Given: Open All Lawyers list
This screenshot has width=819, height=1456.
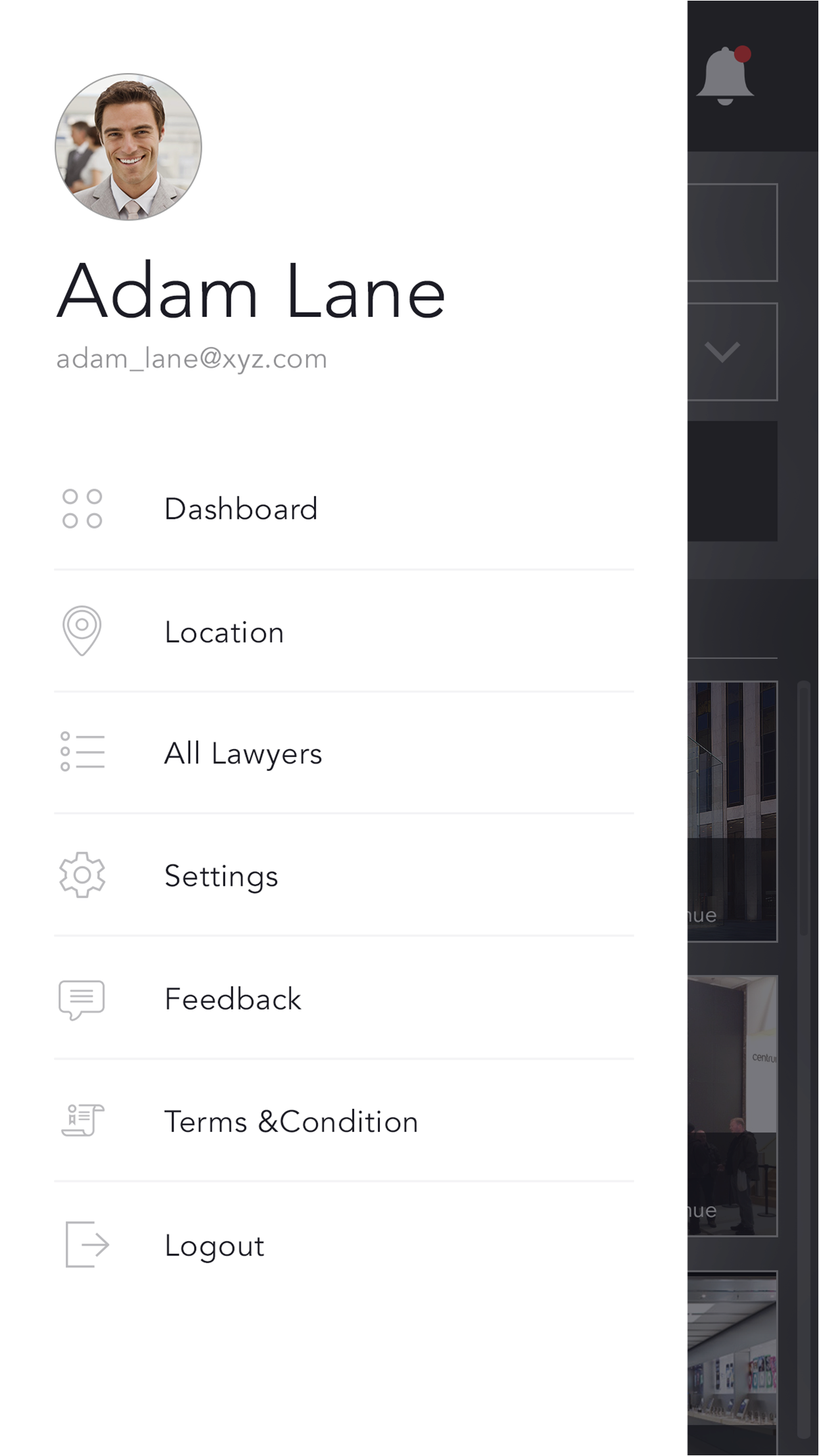Looking at the screenshot, I should [x=243, y=754].
